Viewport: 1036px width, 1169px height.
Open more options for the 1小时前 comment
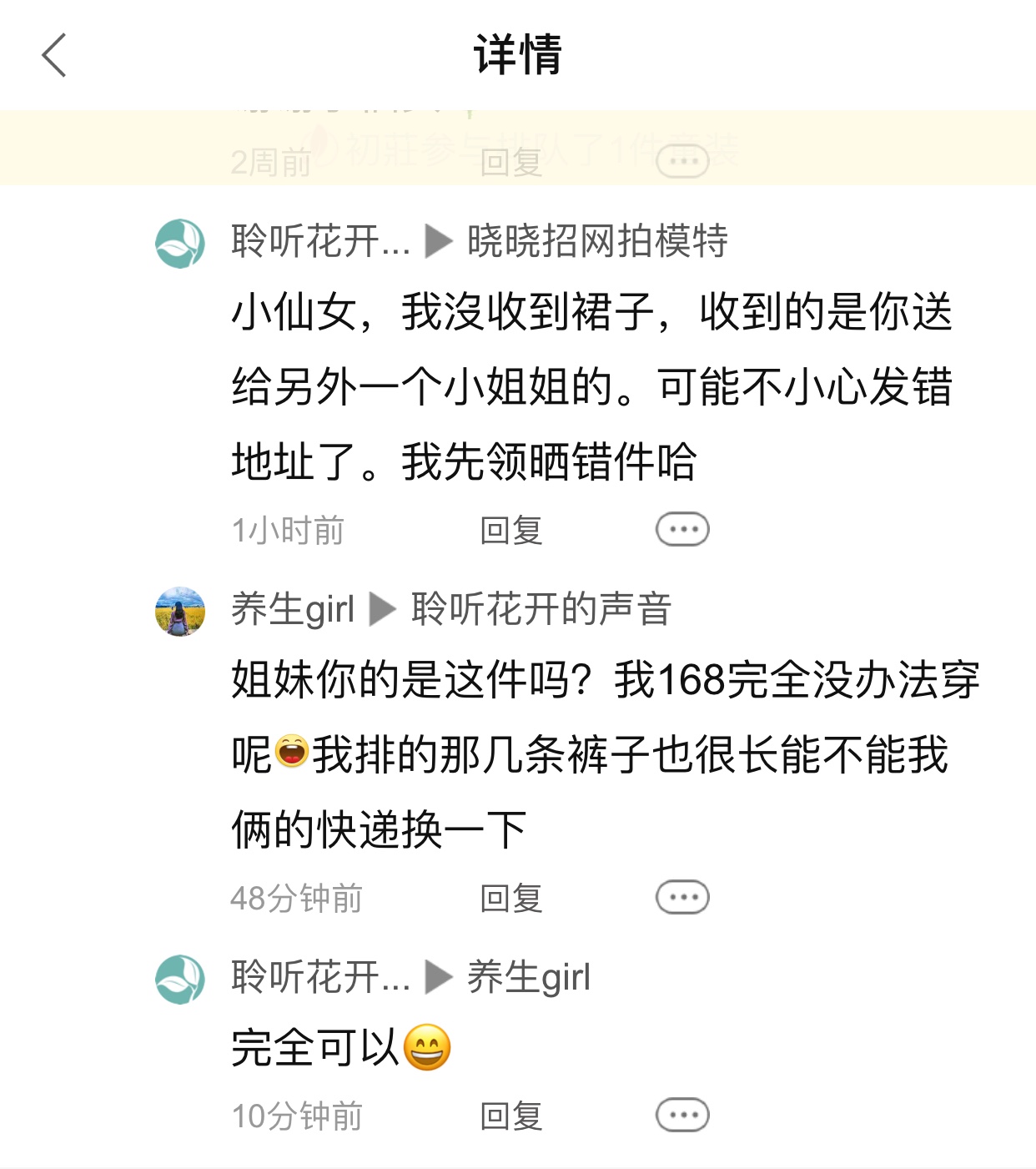point(682,529)
